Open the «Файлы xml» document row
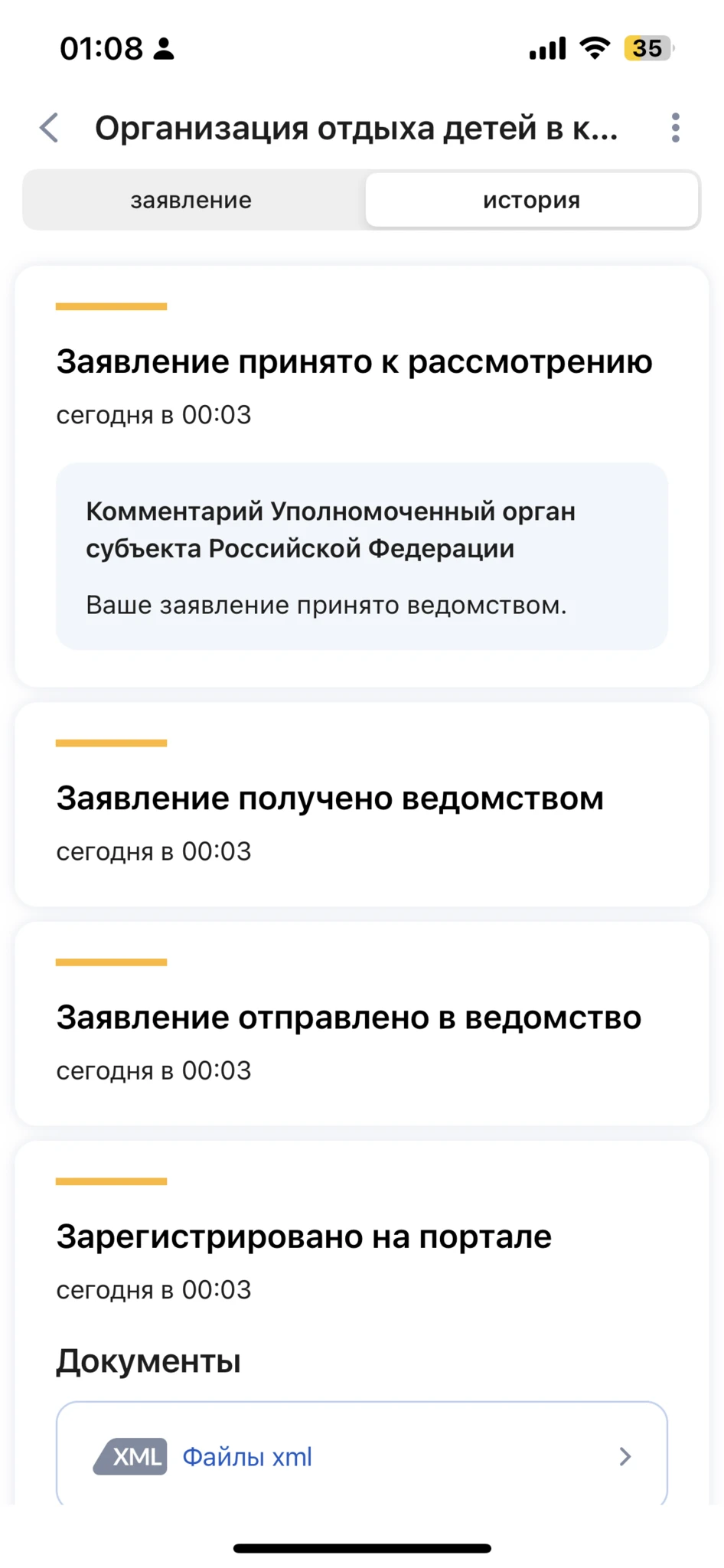This screenshot has height=1568, width=724. coord(361,1455)
